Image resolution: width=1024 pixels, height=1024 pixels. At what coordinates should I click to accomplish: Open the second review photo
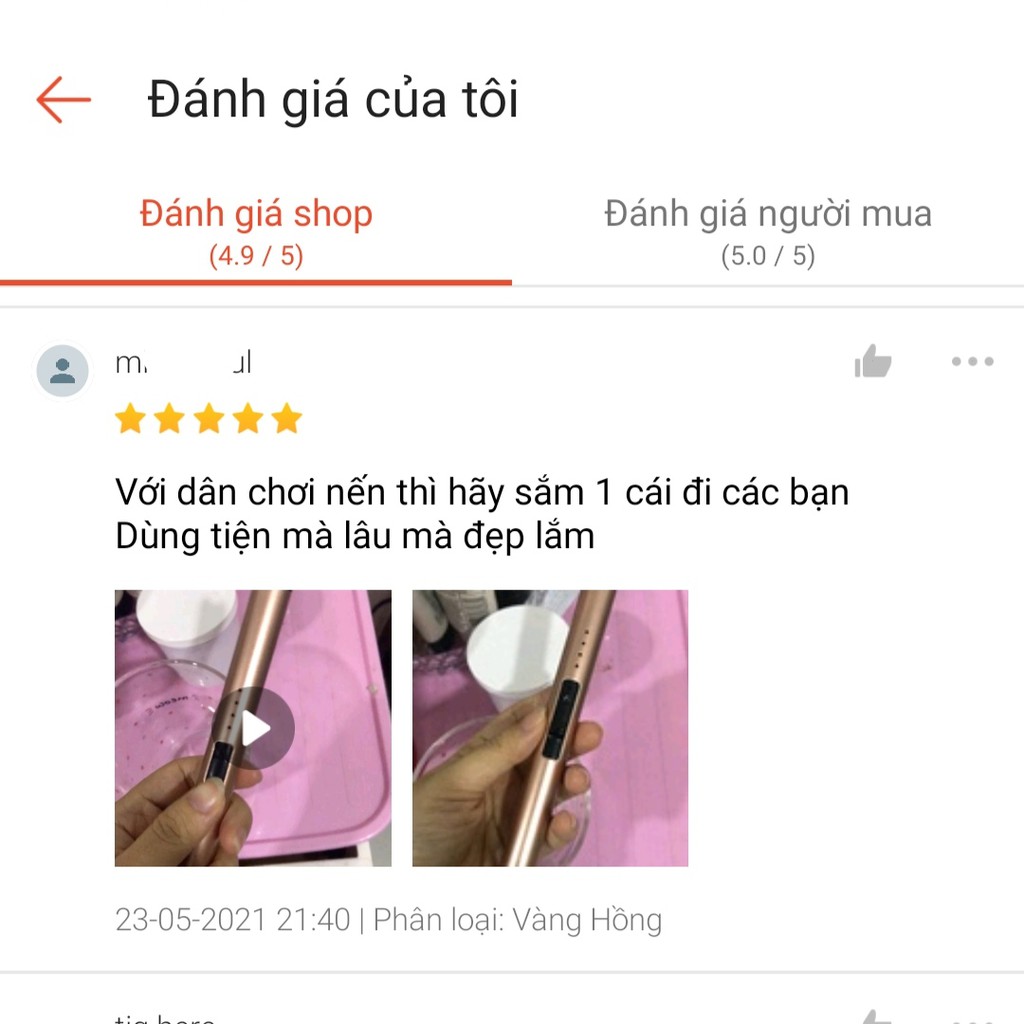pyautogui.click(x=550, y=728)
